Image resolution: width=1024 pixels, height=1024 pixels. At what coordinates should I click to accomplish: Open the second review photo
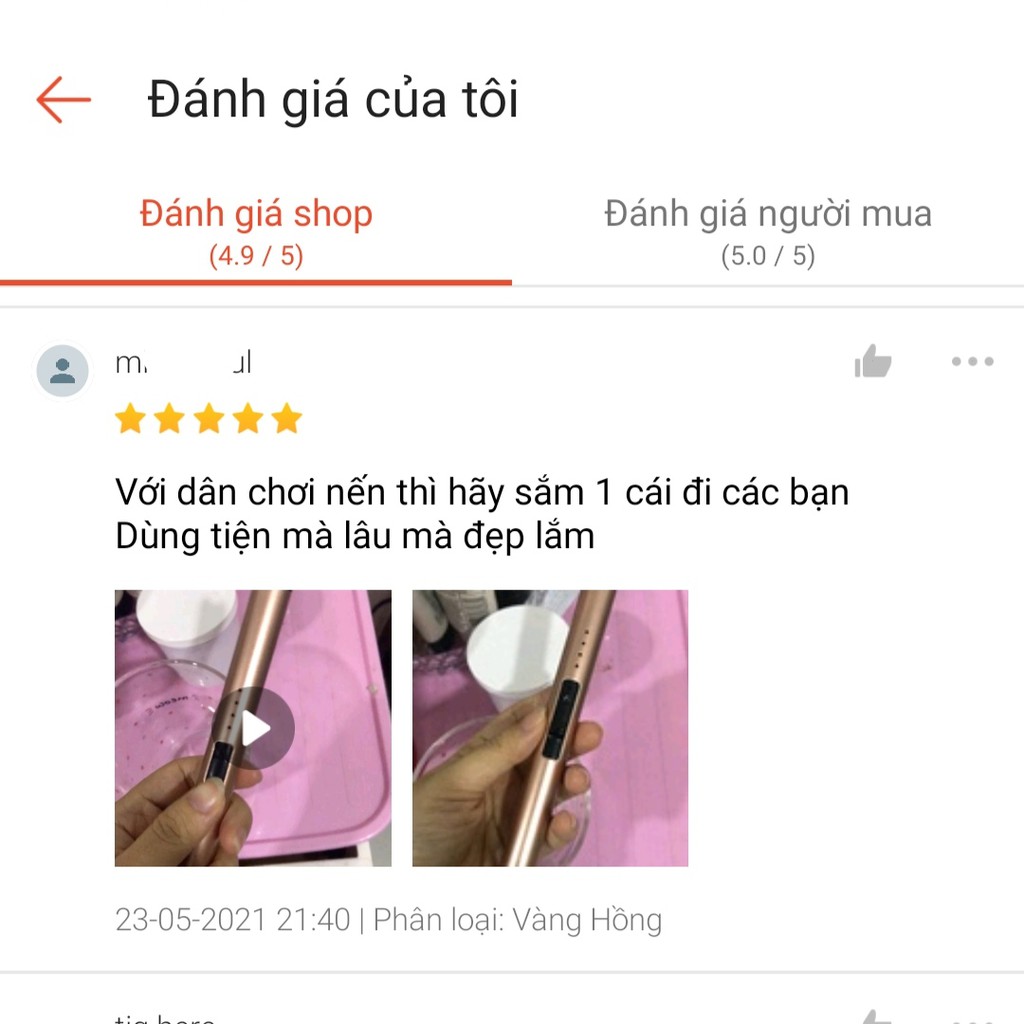pyautogui.click(x=550, y=728)
